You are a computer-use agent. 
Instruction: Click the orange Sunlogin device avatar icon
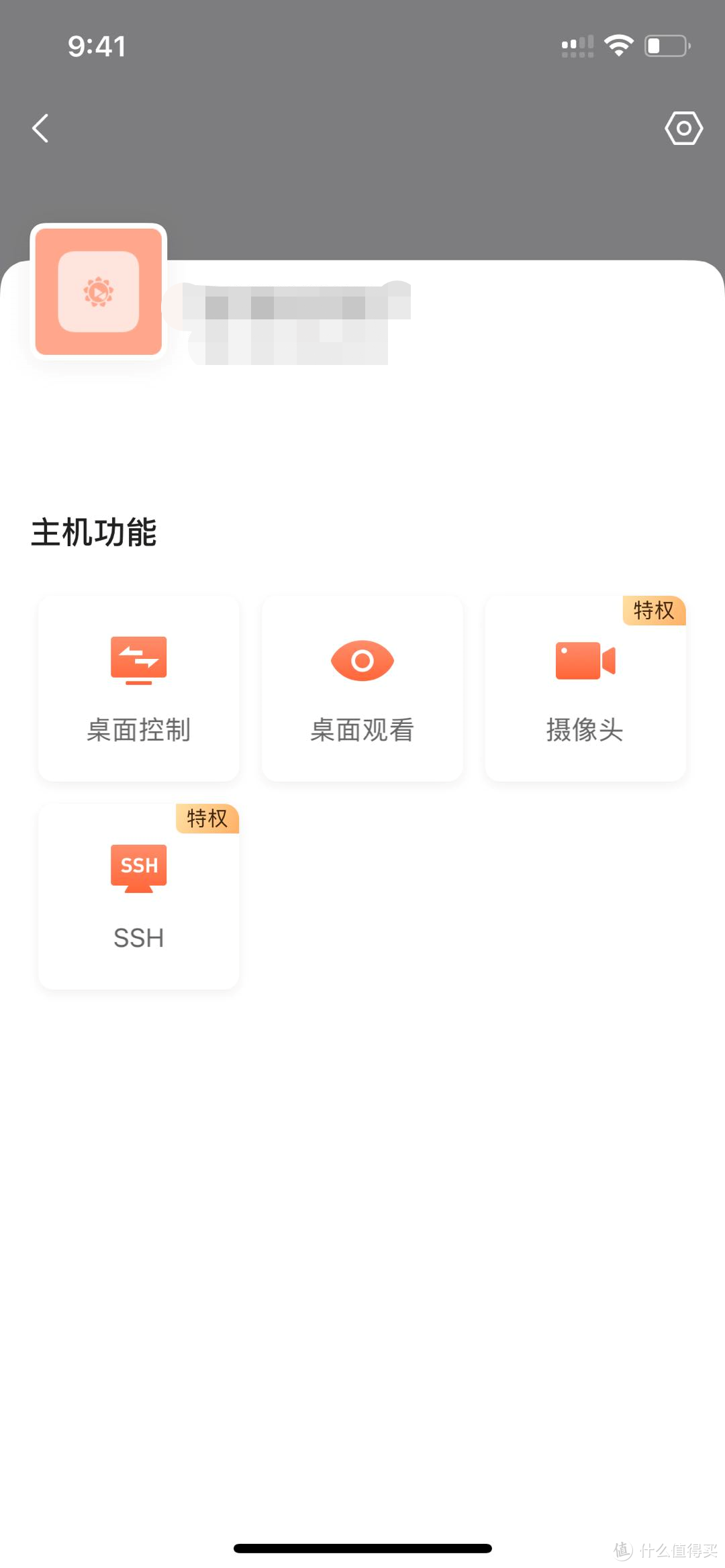[x=98, y=291]
